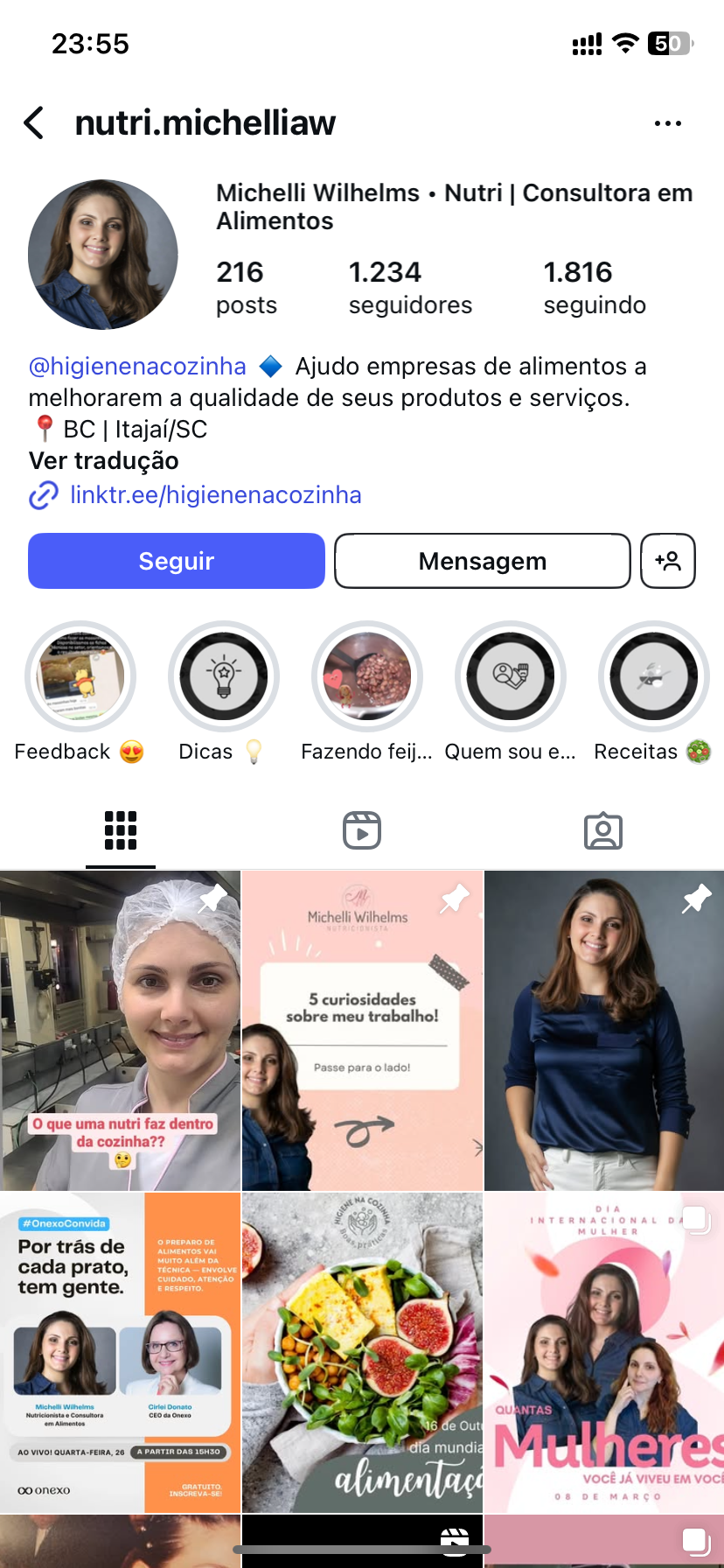
Task: Open the Receitas highlight
Action: (x=654, y=676)
